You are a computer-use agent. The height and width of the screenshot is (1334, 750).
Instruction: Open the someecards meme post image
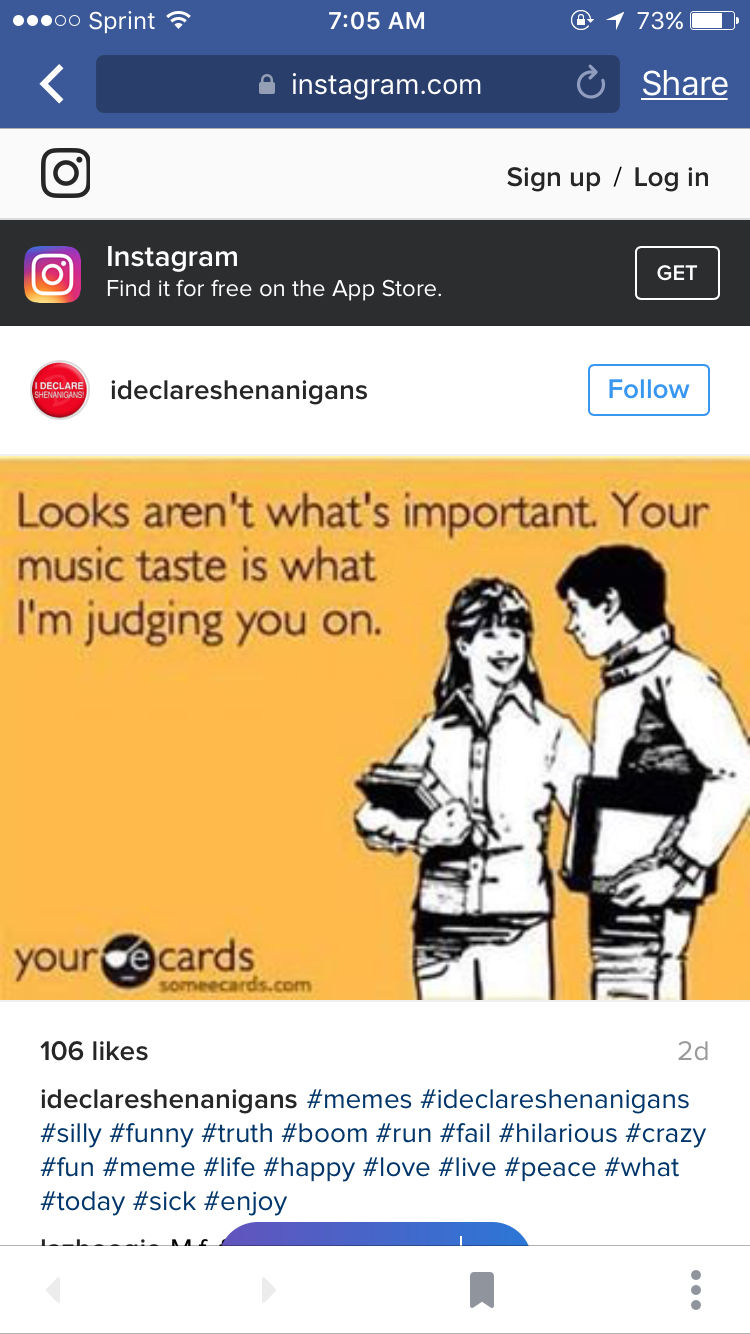(375, 729)
